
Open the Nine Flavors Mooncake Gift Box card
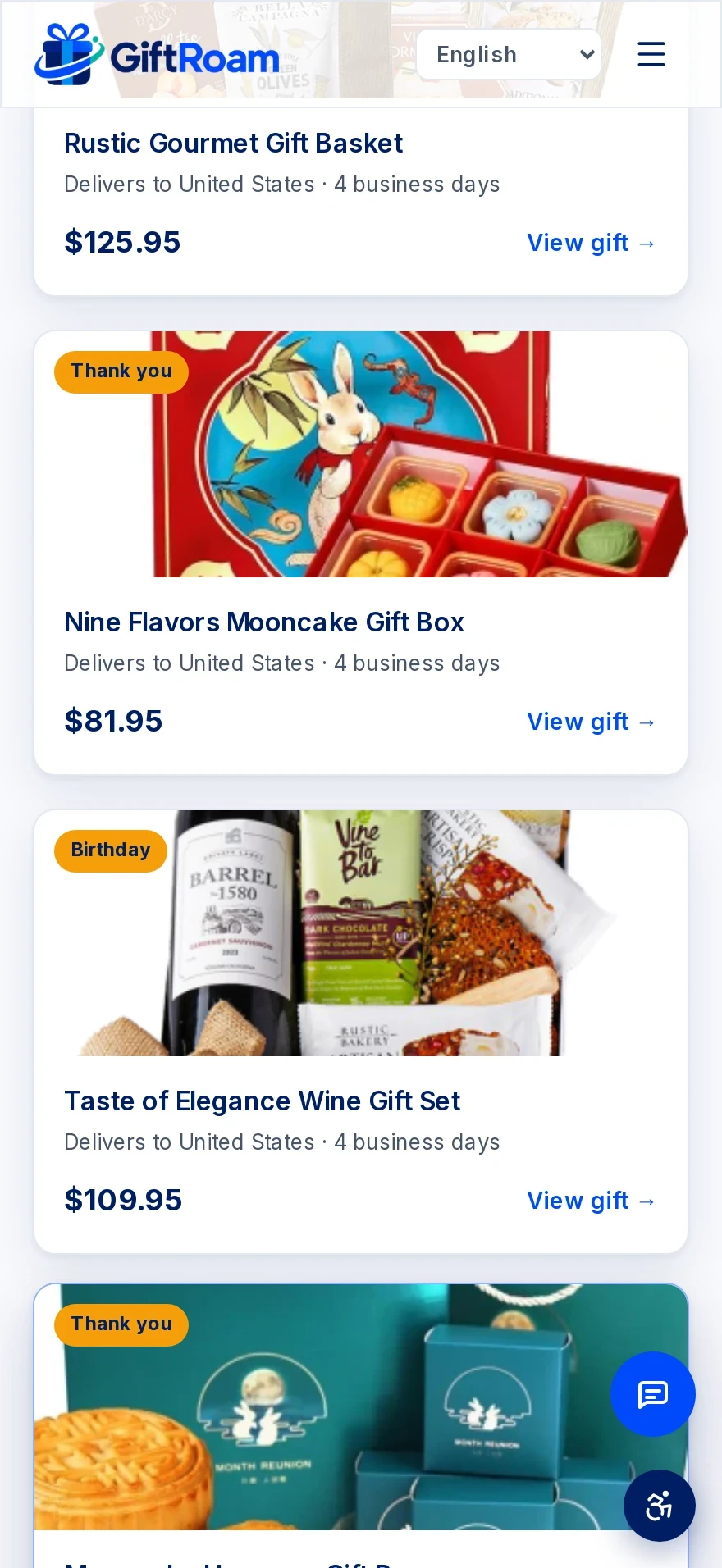[x=361, y=553]
